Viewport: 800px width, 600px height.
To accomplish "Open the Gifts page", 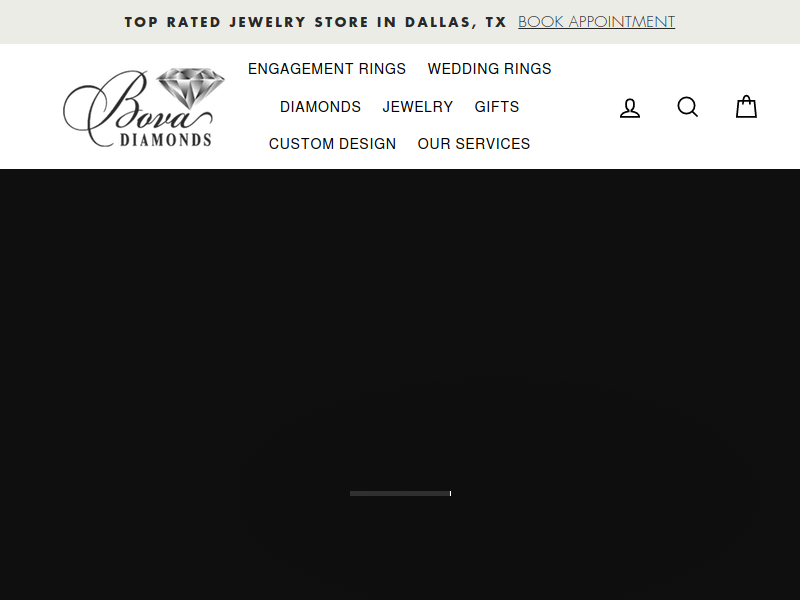I will tap(497, 107).
